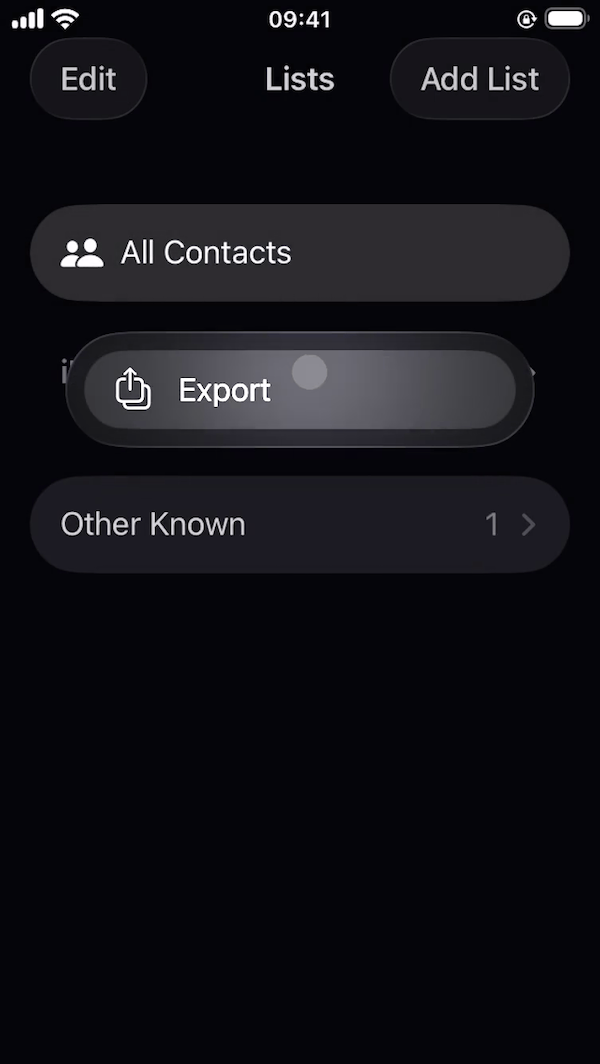The image size is (600, 1064).
Task: Select Export from the context menu
Action: point(299,390)
